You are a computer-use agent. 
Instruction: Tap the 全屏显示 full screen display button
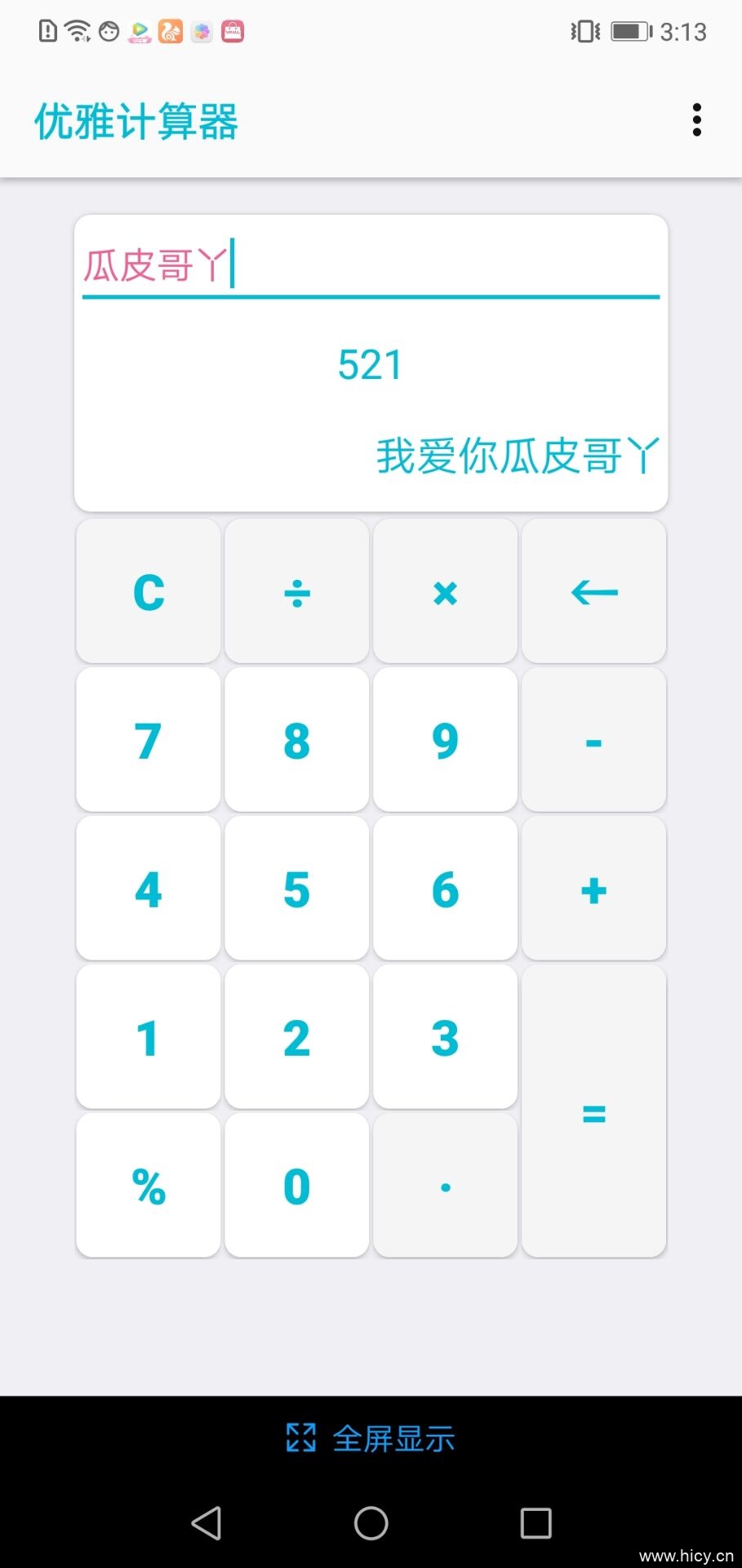coord(393,1437)
